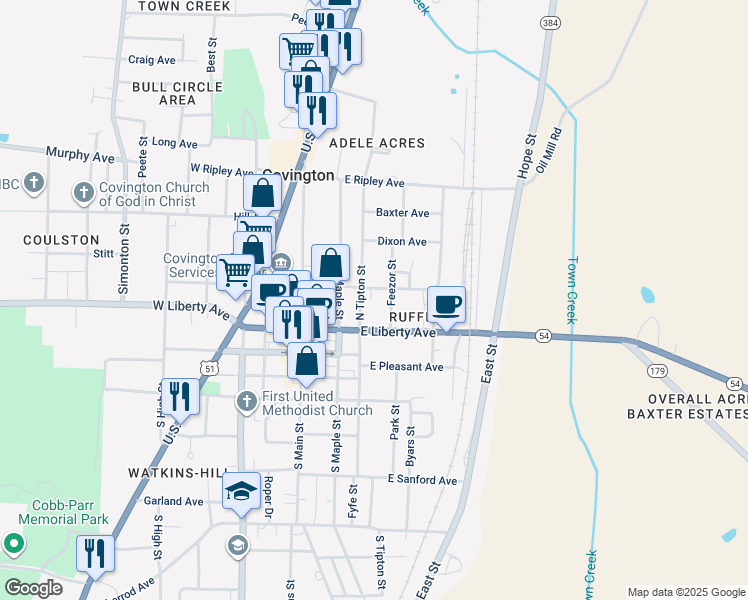The width and height of the screenshot is (748, 600).
Task: Tap the restaurant marker above Adele Acres
Action: 318,110
